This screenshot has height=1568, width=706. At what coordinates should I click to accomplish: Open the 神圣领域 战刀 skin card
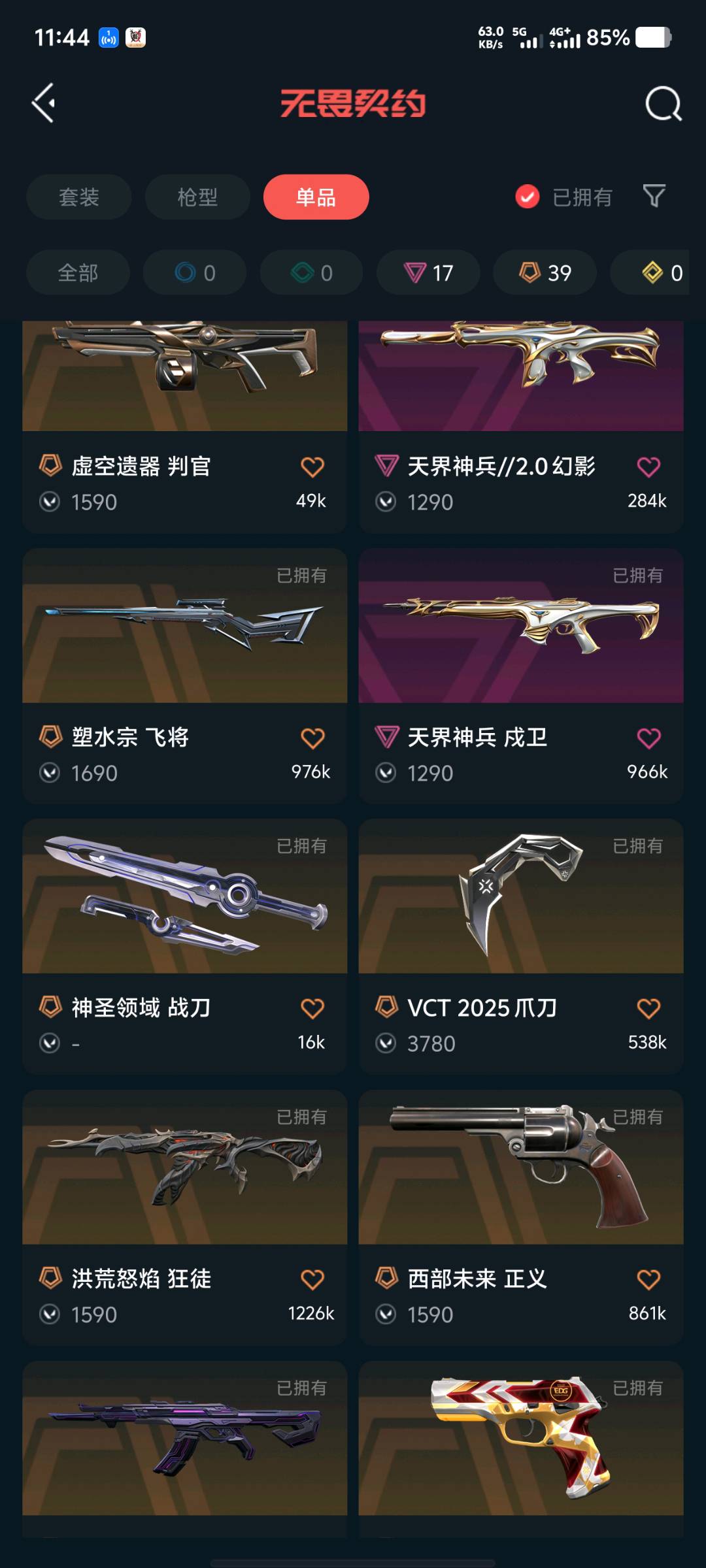(x=184, y=915)
